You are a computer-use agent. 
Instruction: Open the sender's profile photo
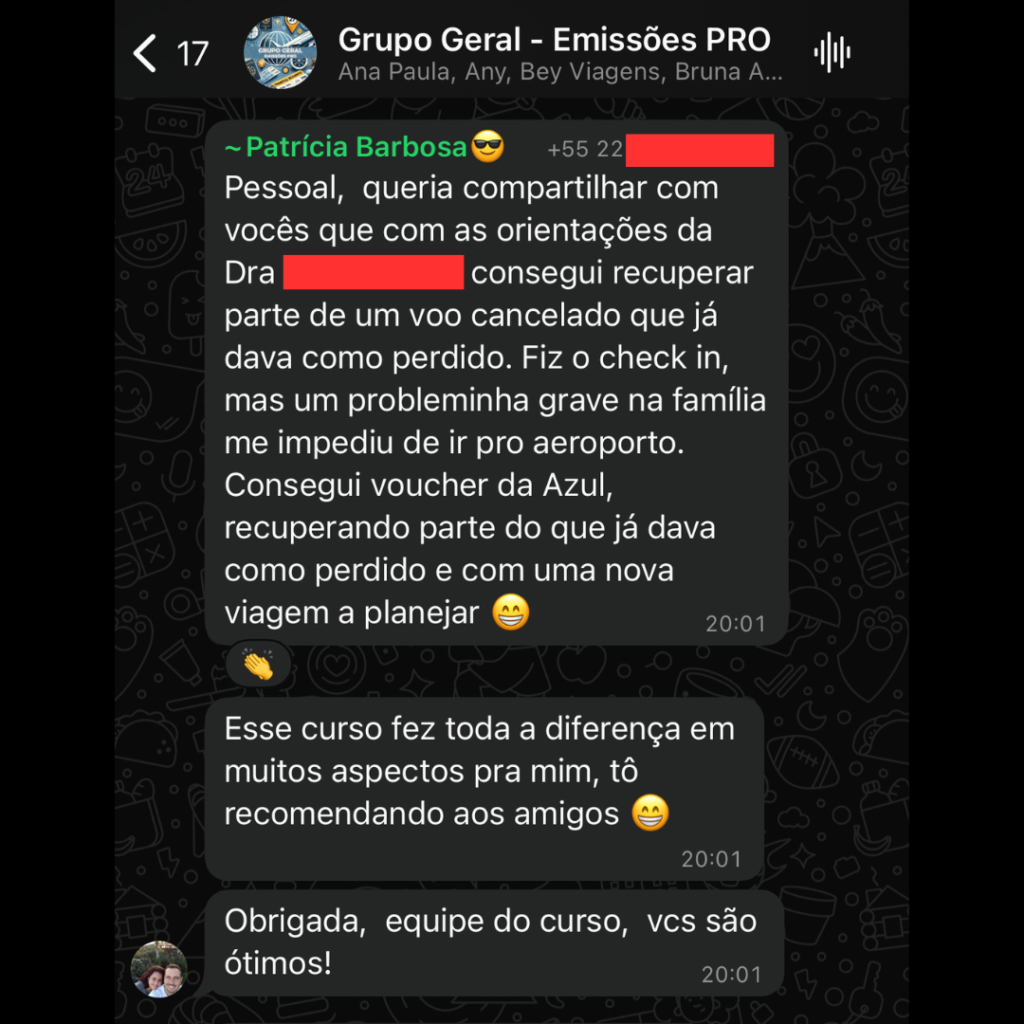coord(160,969)
